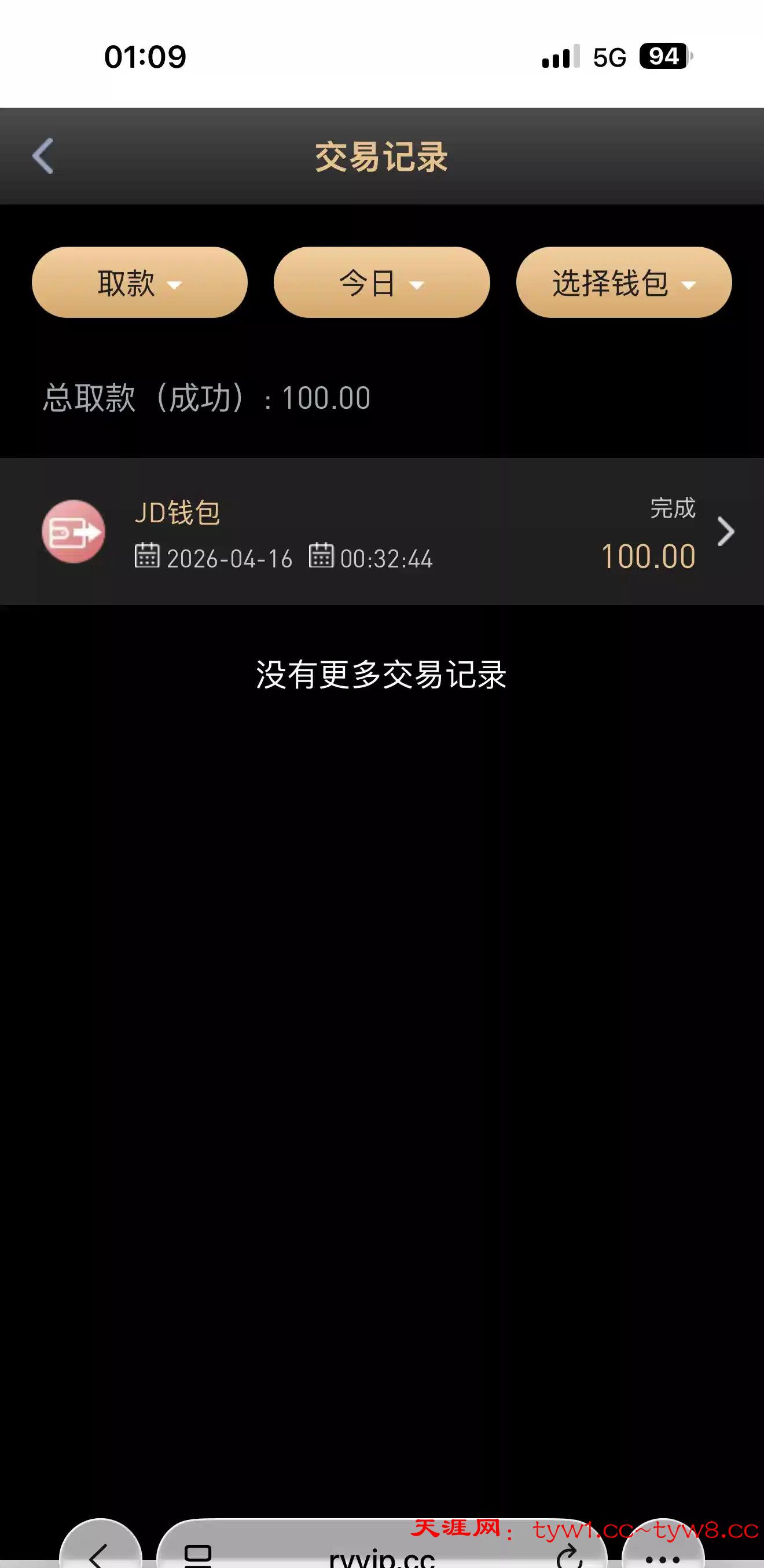
Task: Open the JD钱包 100.00 withdrawal record
Action: [x=381, y=532]
